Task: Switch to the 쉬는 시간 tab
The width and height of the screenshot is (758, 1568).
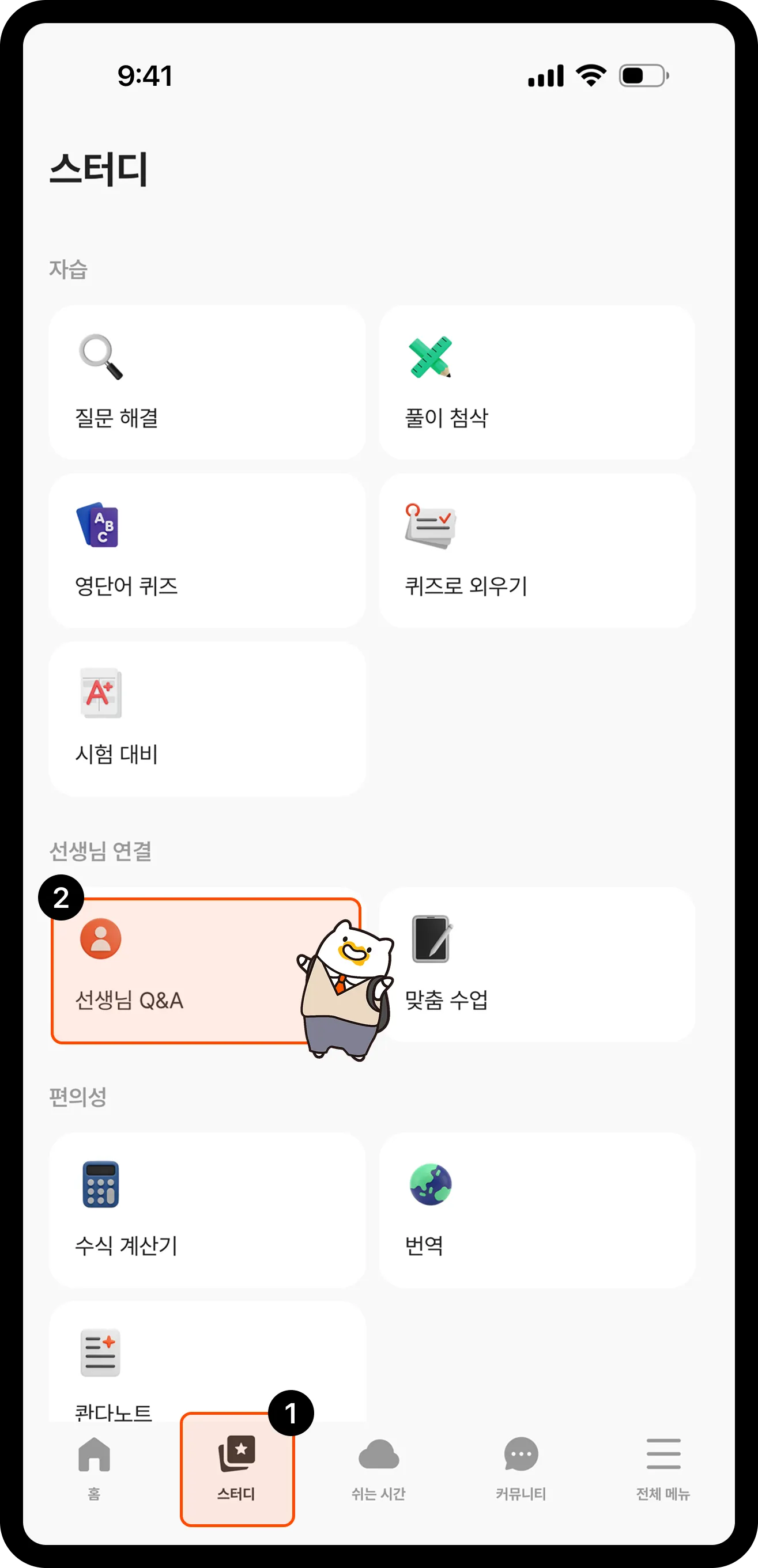Action: [378, 1468]
